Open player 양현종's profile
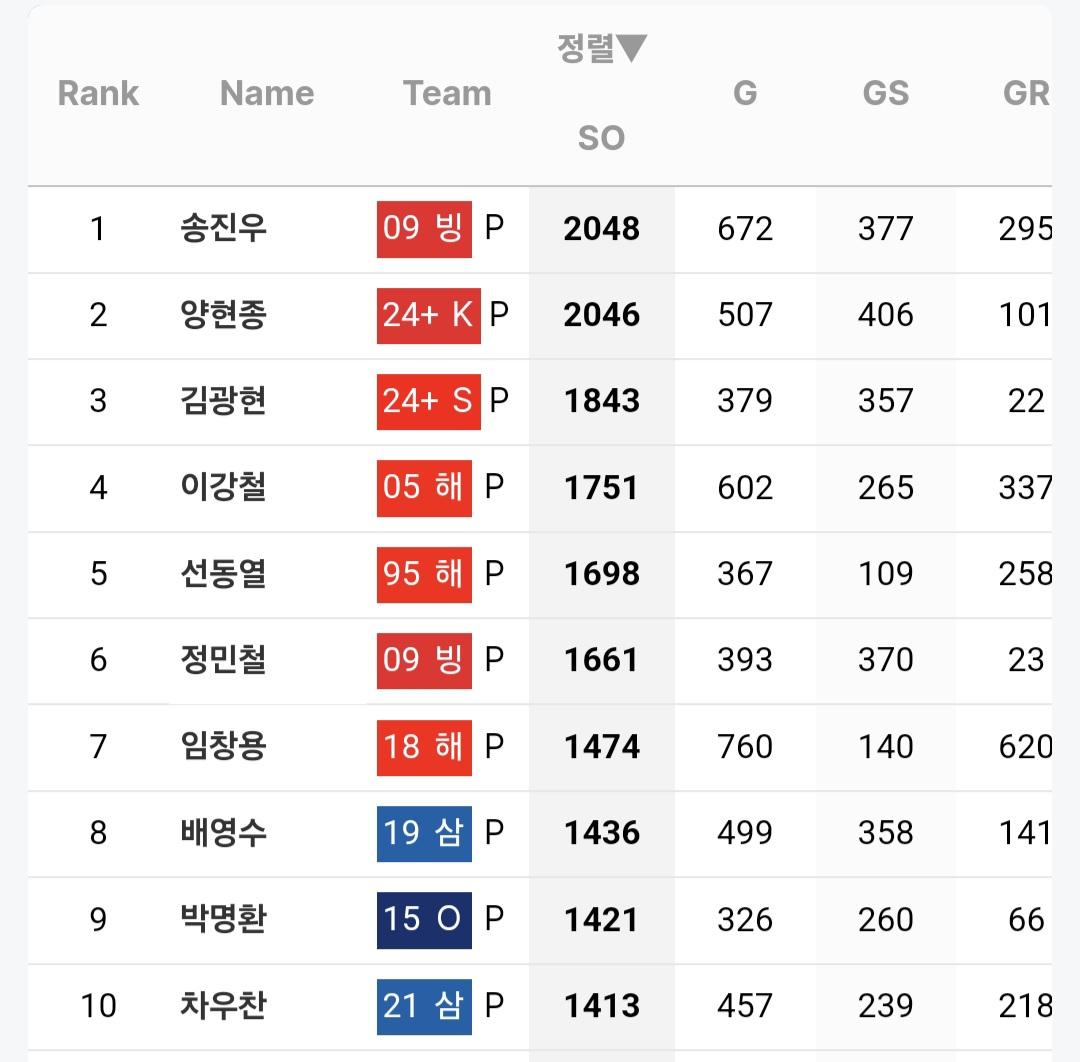The image size is (1080, 1062). pyautogui.click(x=223, y=314)
